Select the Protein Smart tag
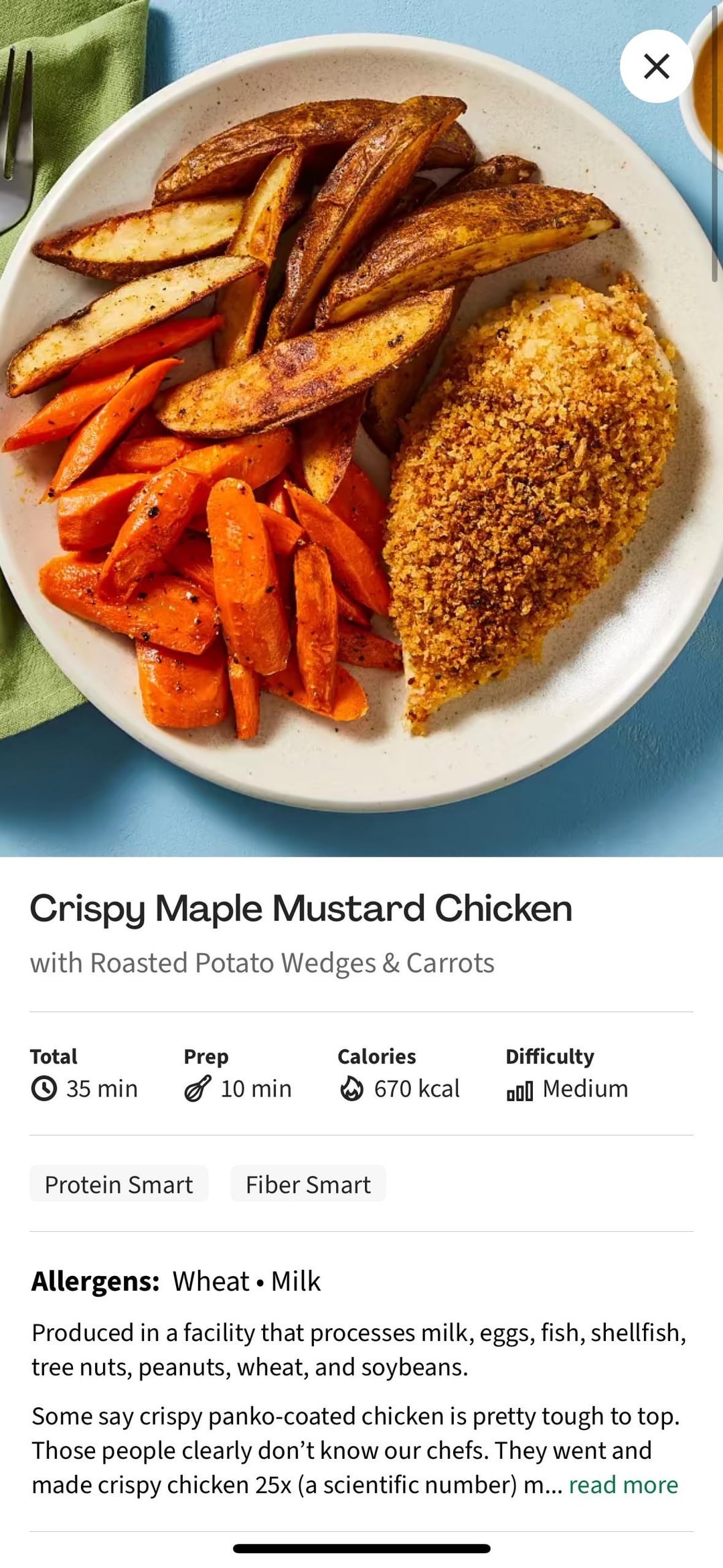 coord(118,1184)
